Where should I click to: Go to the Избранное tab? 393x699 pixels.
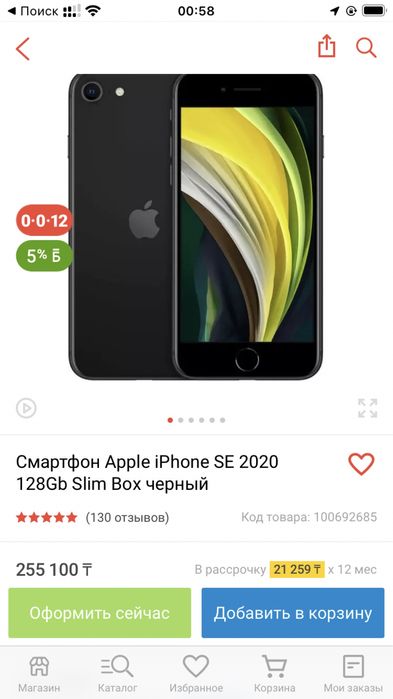[196, 673]
